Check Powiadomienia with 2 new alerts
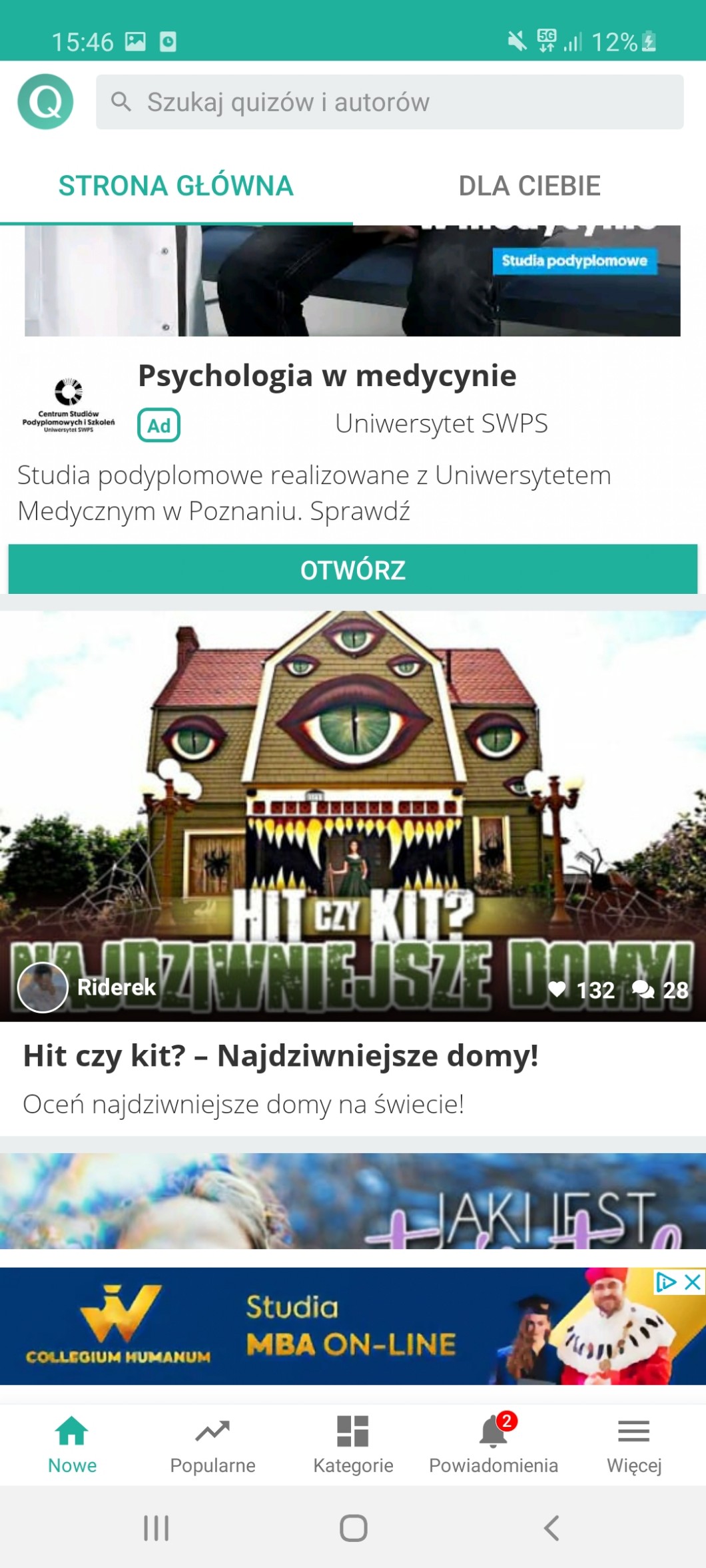This screenshot has height=1568, width=706. (x=494, y=1445)
